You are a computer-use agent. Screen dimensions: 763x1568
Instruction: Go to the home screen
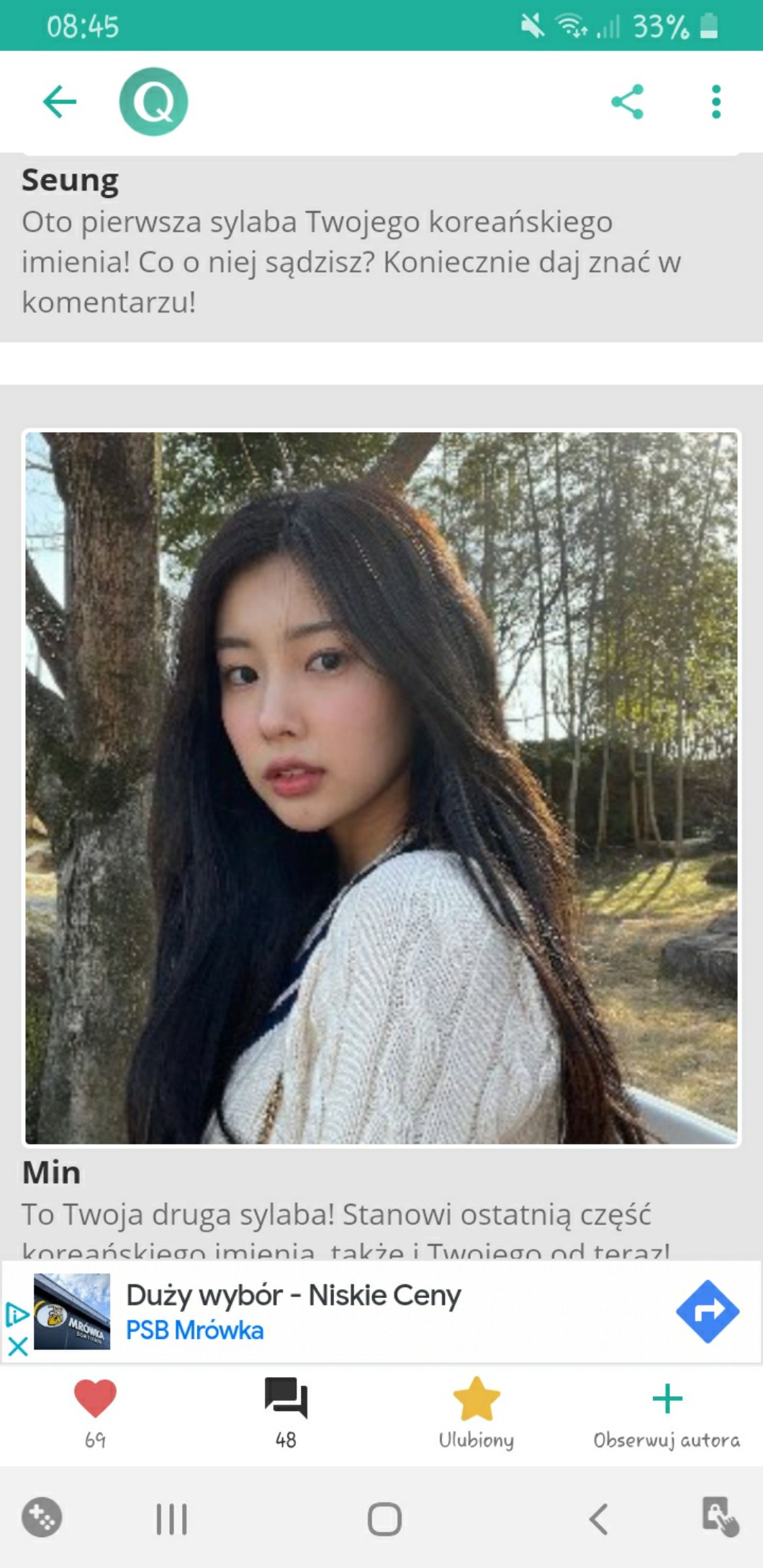384,1519
